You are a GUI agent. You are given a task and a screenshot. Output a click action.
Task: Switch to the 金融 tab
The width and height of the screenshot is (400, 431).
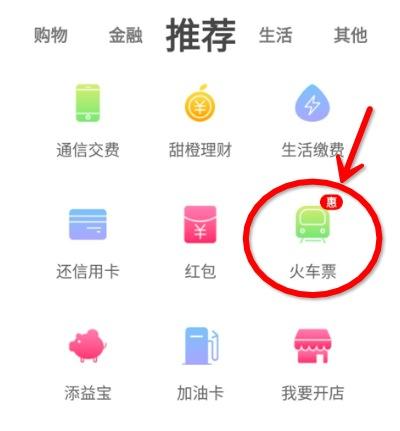click(126, 35)
